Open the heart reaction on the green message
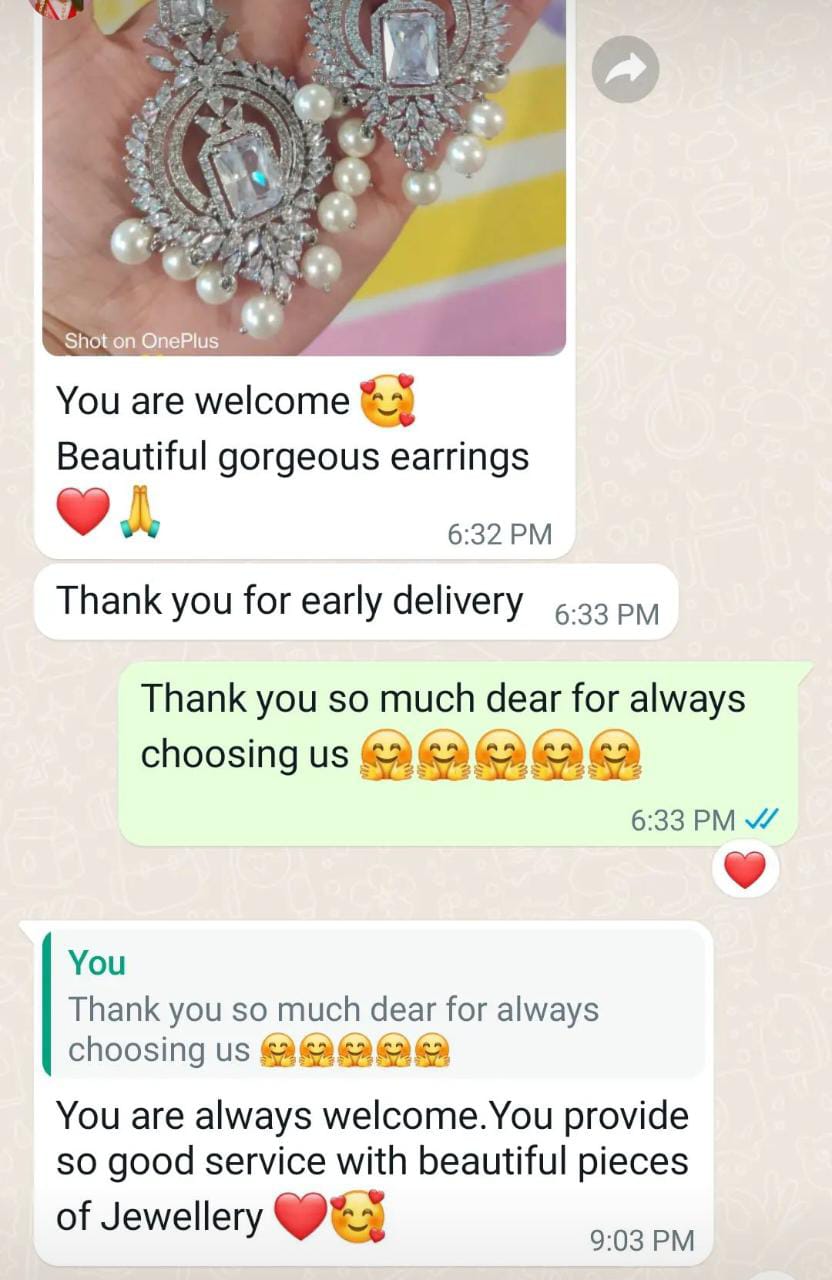 coord(745,871)
